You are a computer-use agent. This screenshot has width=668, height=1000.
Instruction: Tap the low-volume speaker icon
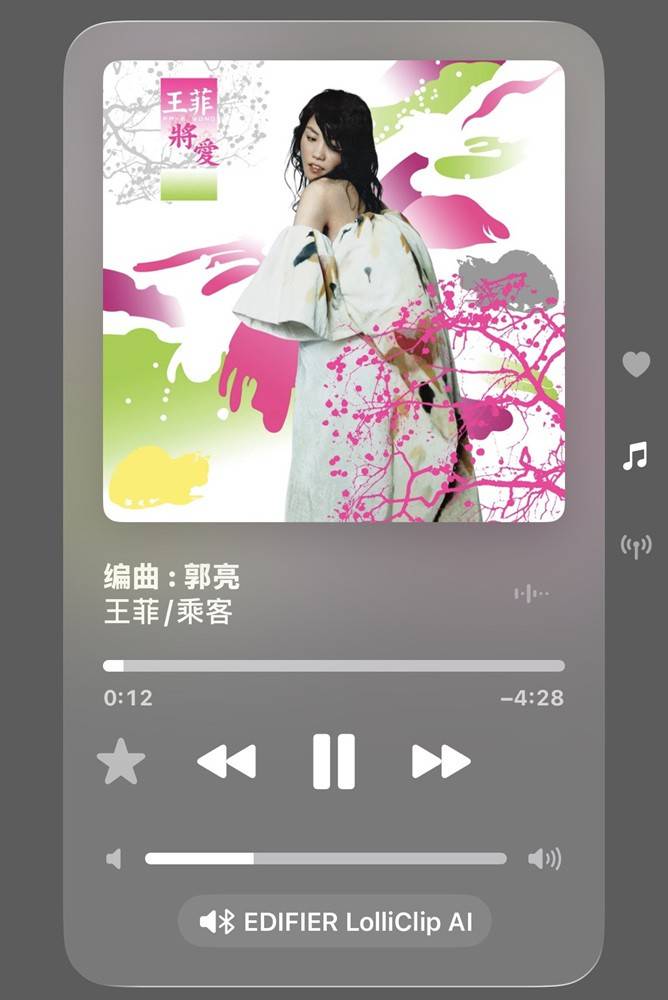(114, 858)
